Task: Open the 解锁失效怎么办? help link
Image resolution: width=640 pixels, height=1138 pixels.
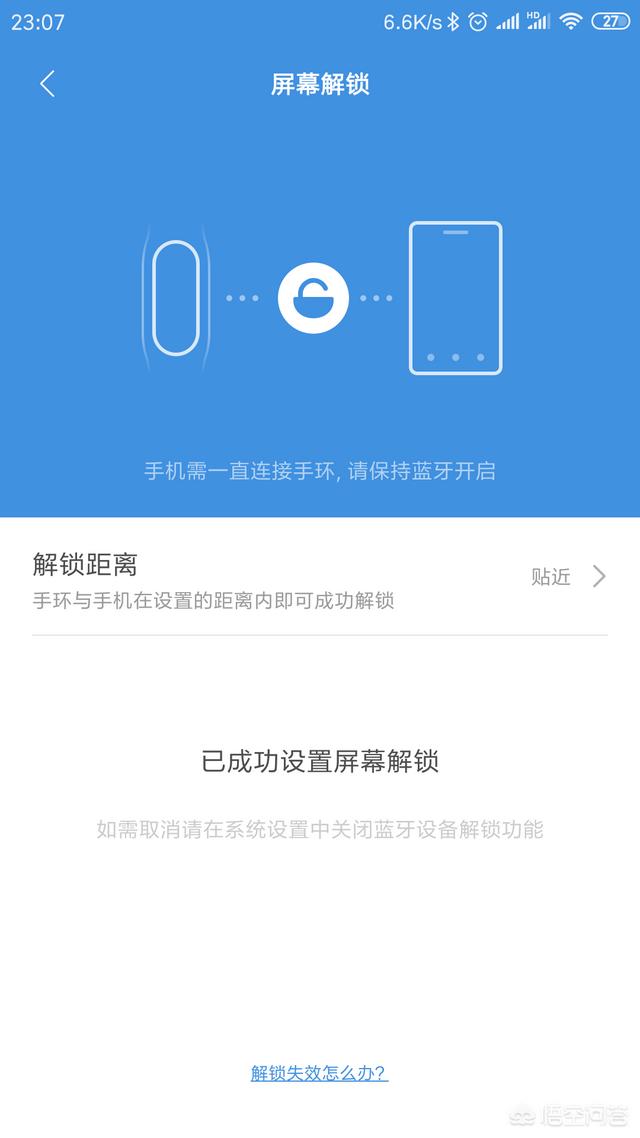Action: pyautogui.click(x=319, y=1073)
